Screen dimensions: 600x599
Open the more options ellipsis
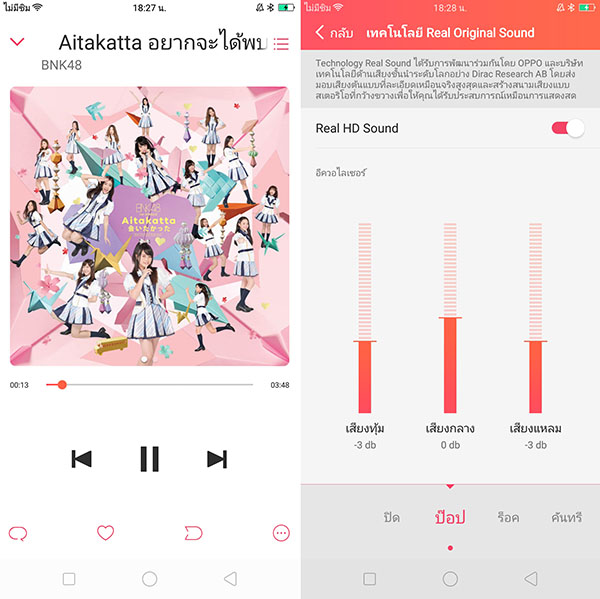(x=281, y=533)
